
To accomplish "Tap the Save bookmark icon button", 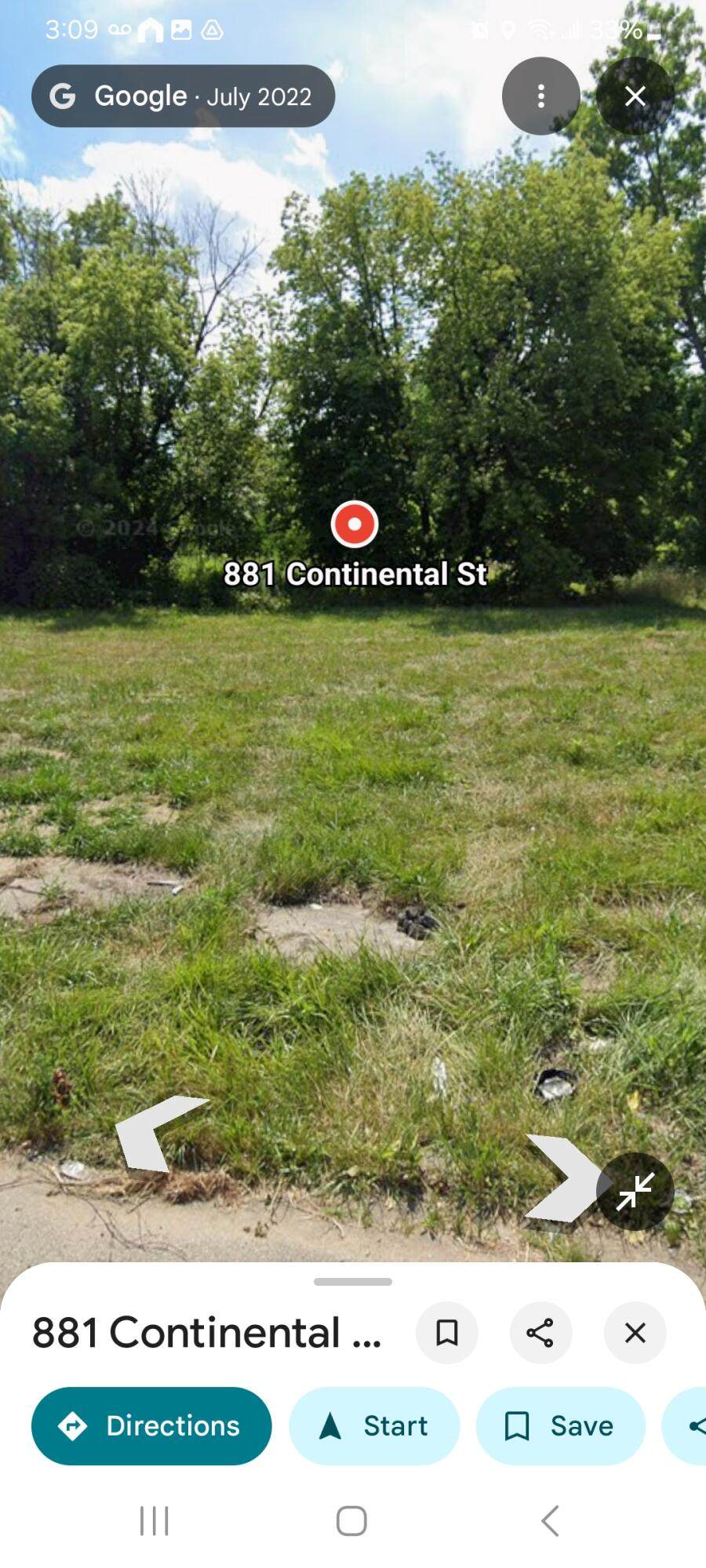I will [519, 1426].
